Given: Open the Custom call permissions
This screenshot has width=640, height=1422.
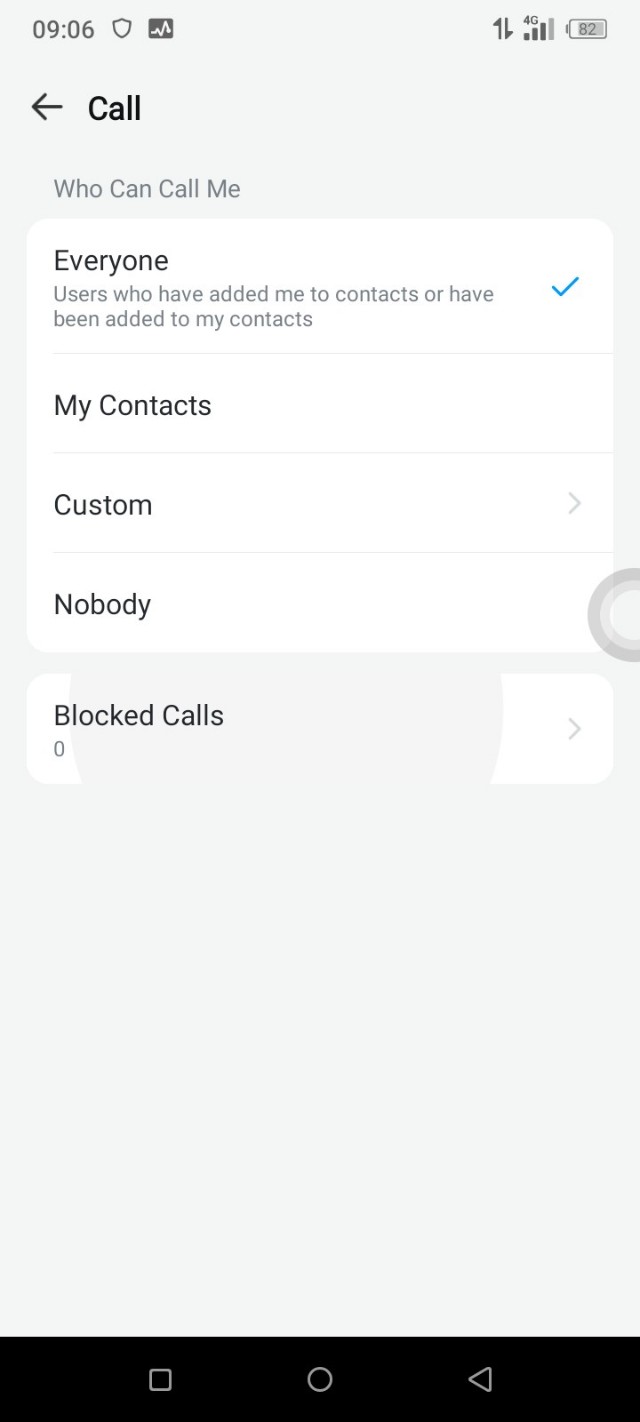Looking at the screenshot, I should tap(300, 504).
